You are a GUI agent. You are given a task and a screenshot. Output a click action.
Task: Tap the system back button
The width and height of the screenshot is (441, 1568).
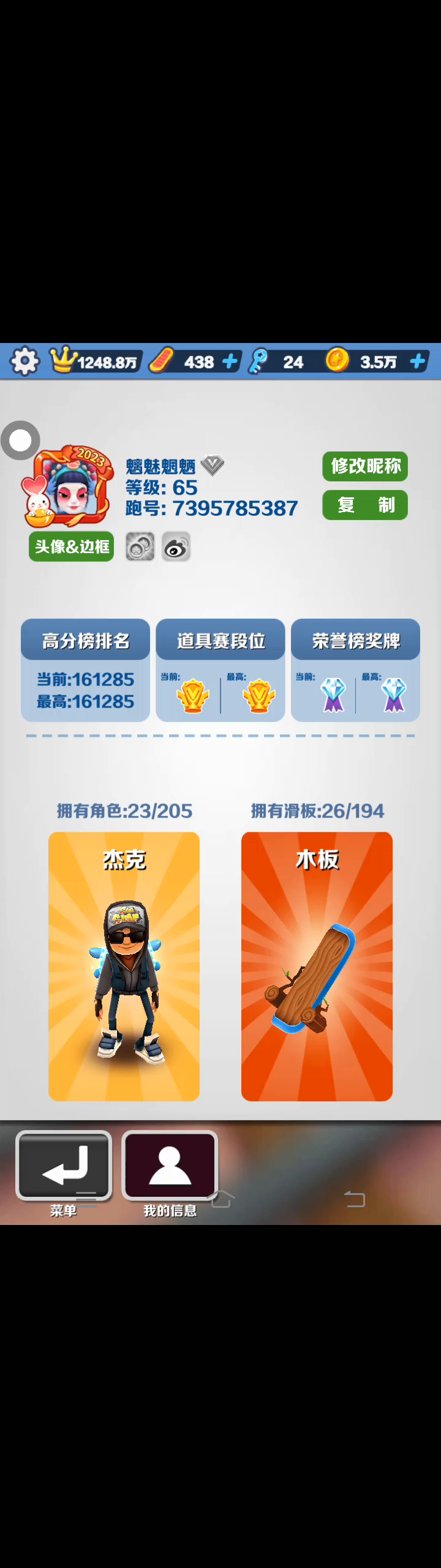pyautogui.click(x=355, y=1199)
